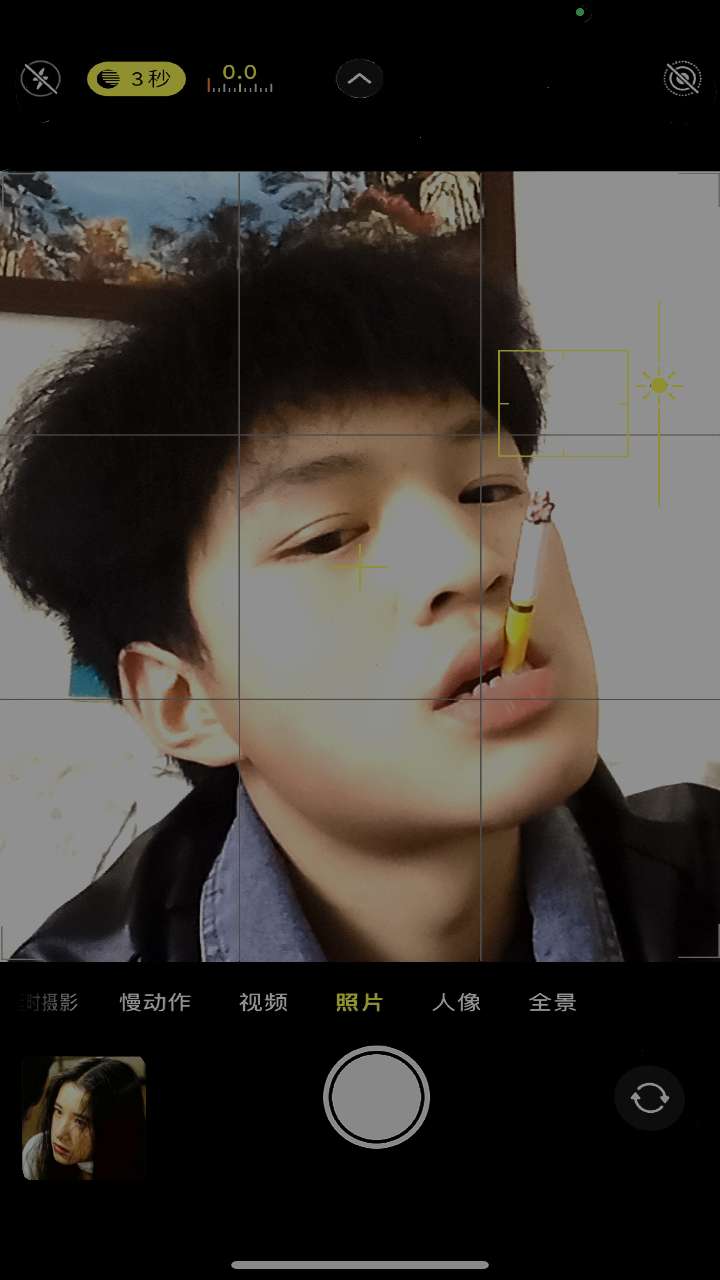720x1280 pixels.
Task: Switch to 人像 mode
Action: point(457,1002)
